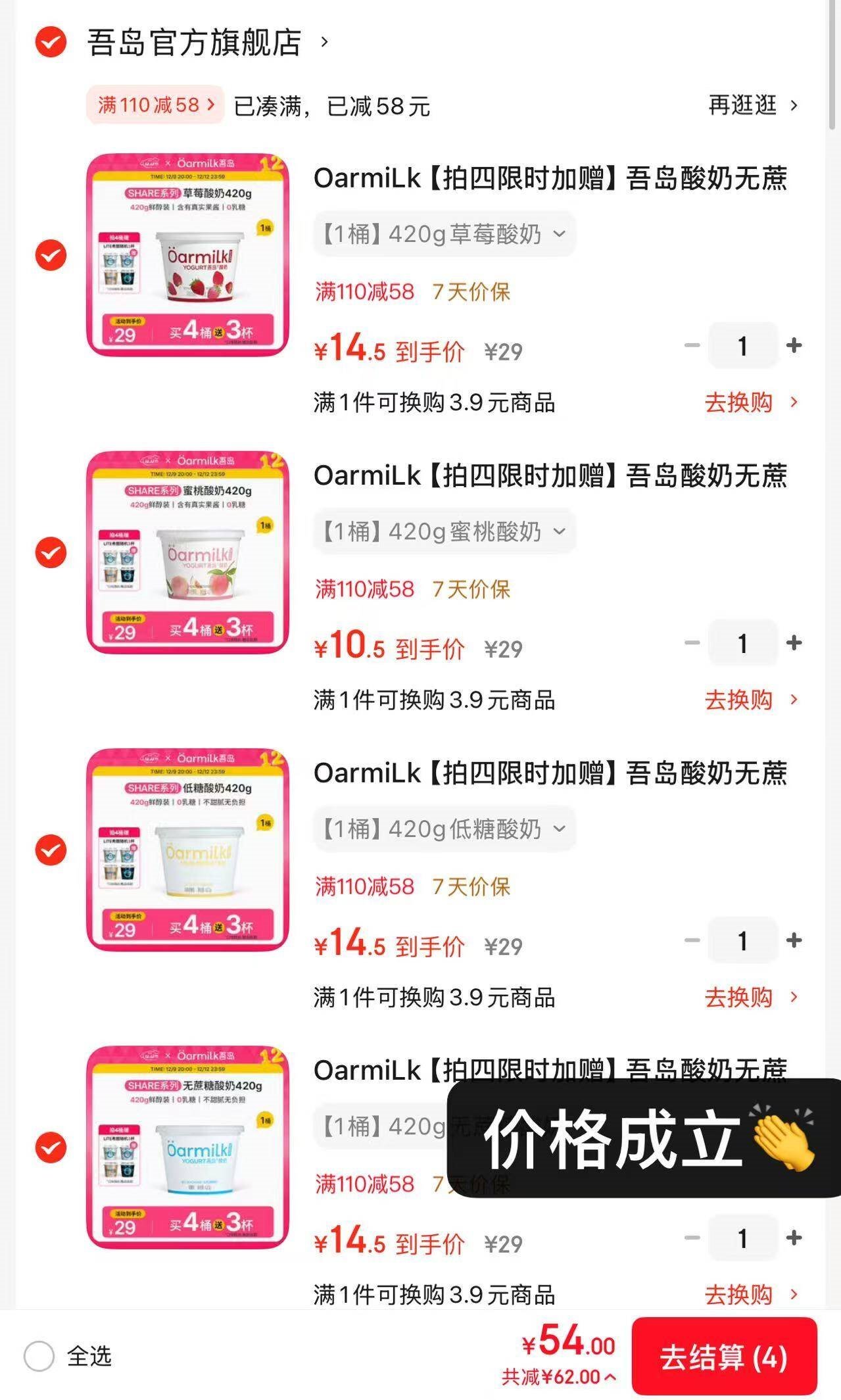Expand the 【1桶】420g低糖酸奶 variant dropdown

click(x=444, y=829)
